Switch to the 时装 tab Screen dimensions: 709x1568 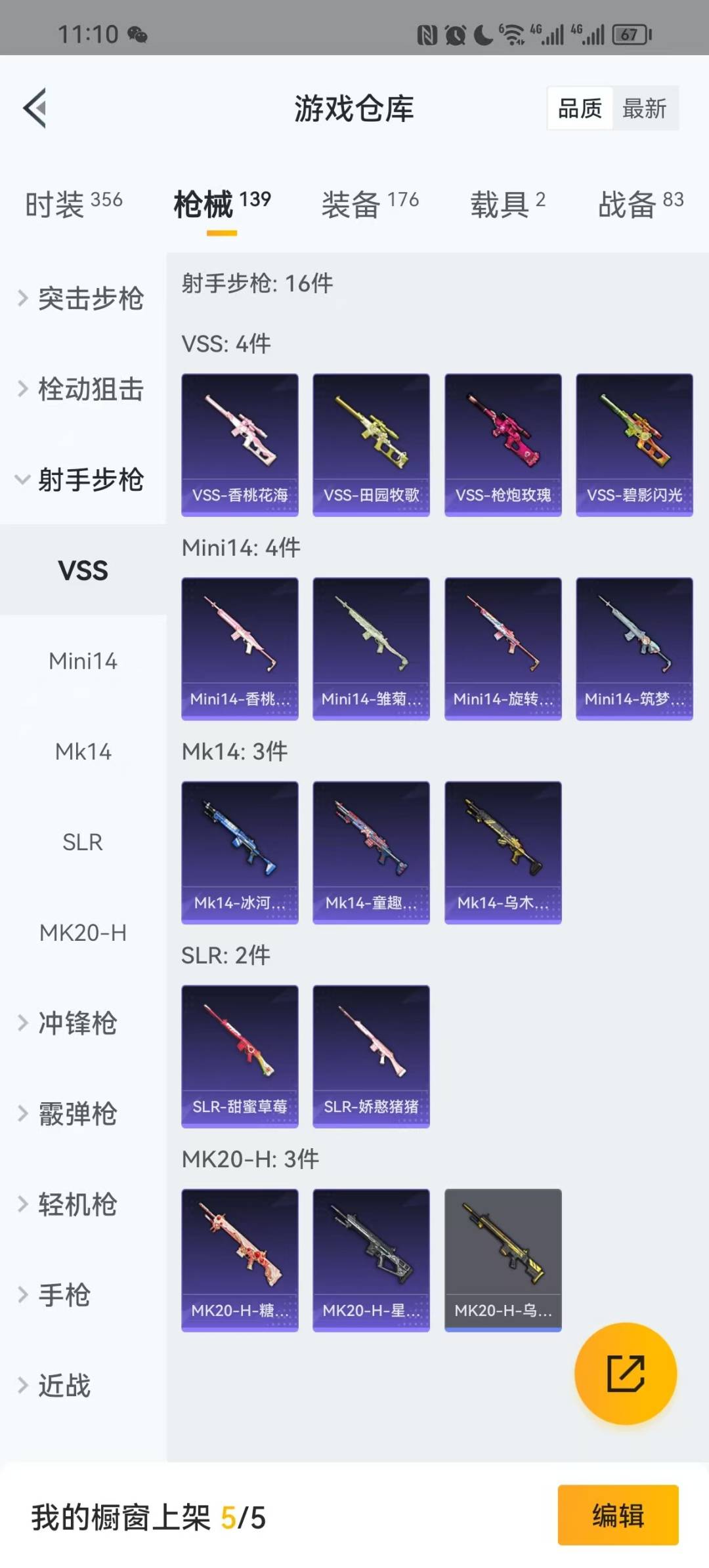click(x=74, y=204)
